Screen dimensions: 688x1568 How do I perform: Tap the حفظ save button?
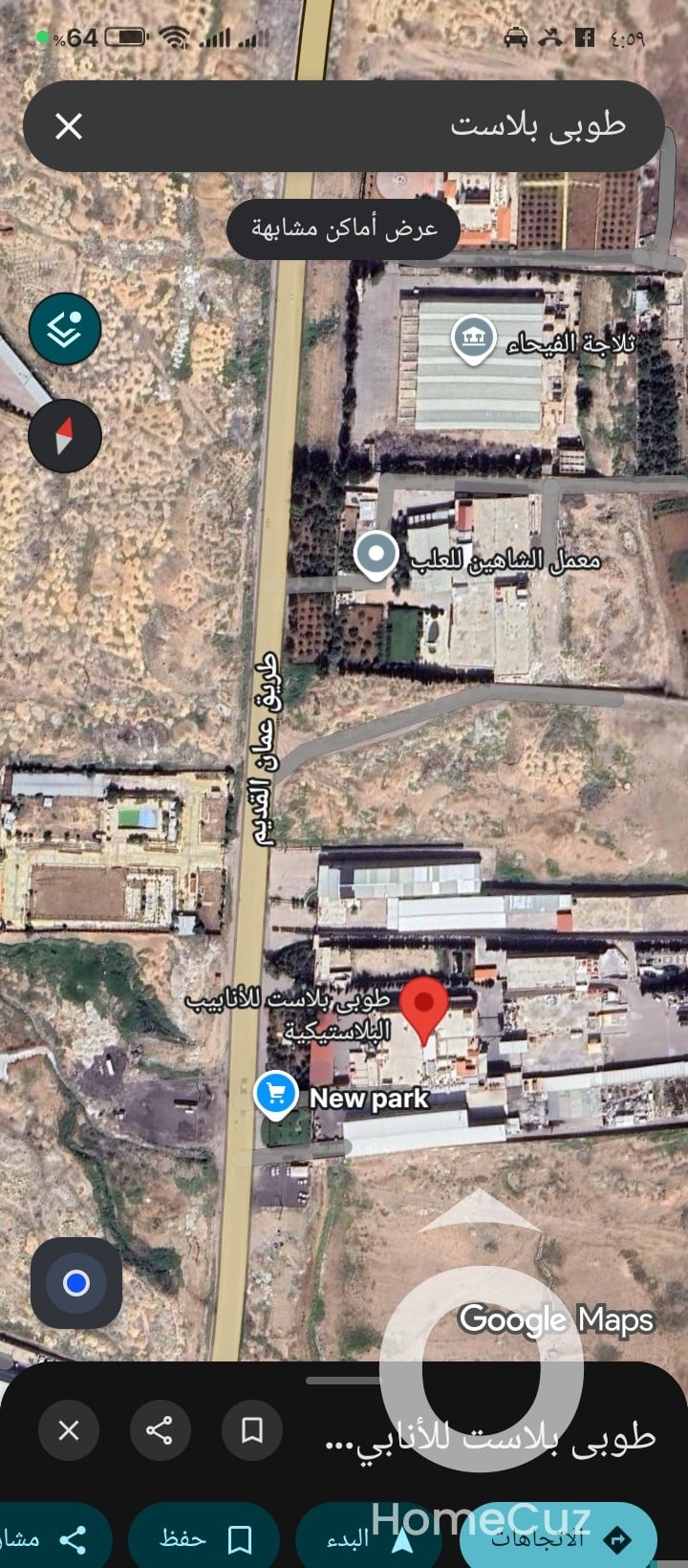(204, 1538)
